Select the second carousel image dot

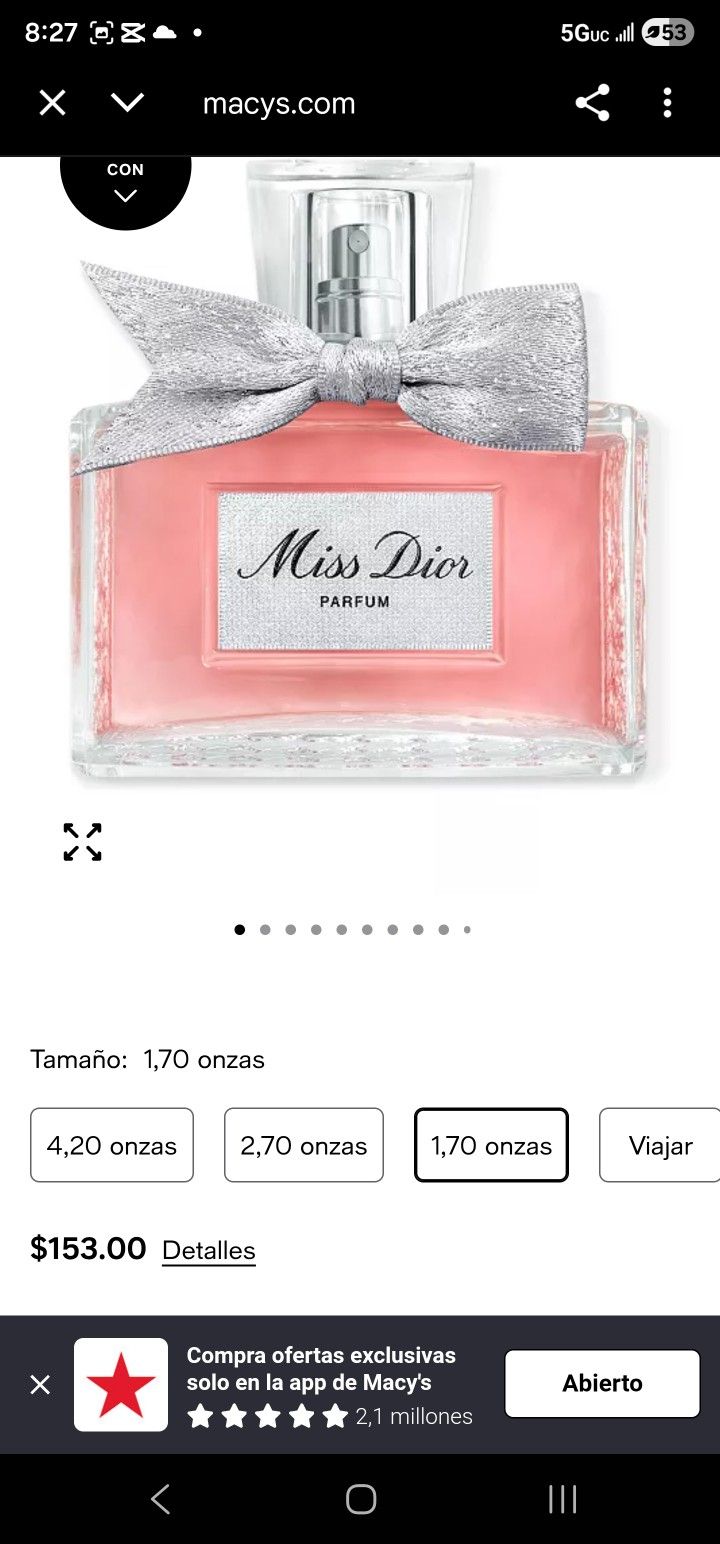[265, 929]
